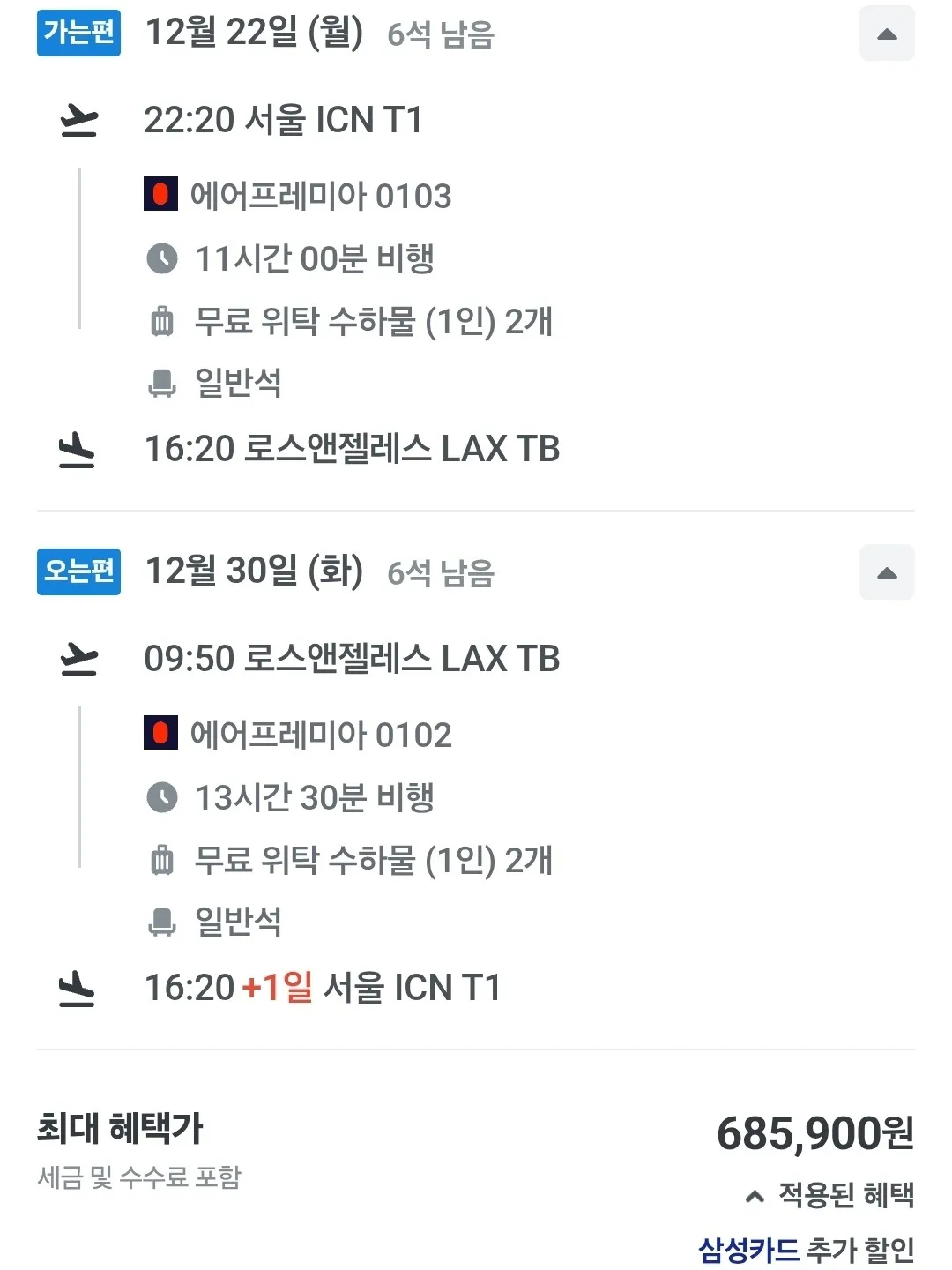Click the 6석 남음 seats remaining text on outbound
This screenshot has height=1270, width=952.
pos(441,36)
